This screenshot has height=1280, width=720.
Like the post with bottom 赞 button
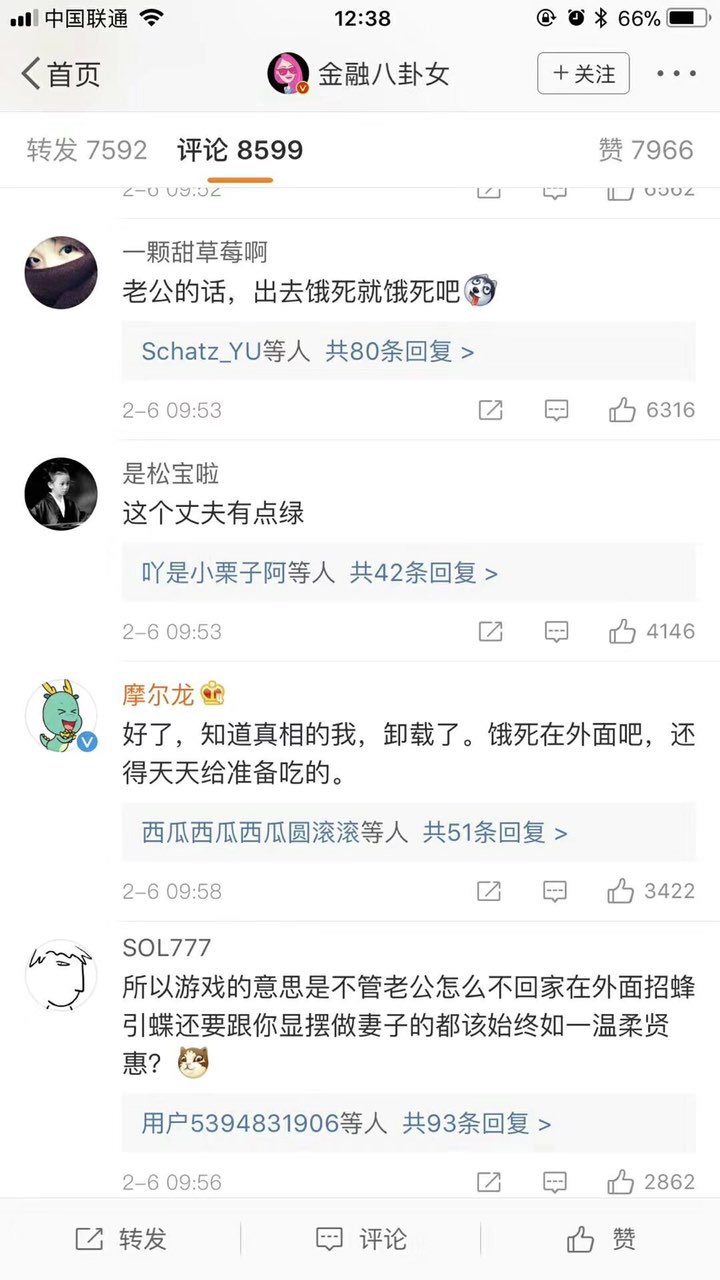(600, 1240)
